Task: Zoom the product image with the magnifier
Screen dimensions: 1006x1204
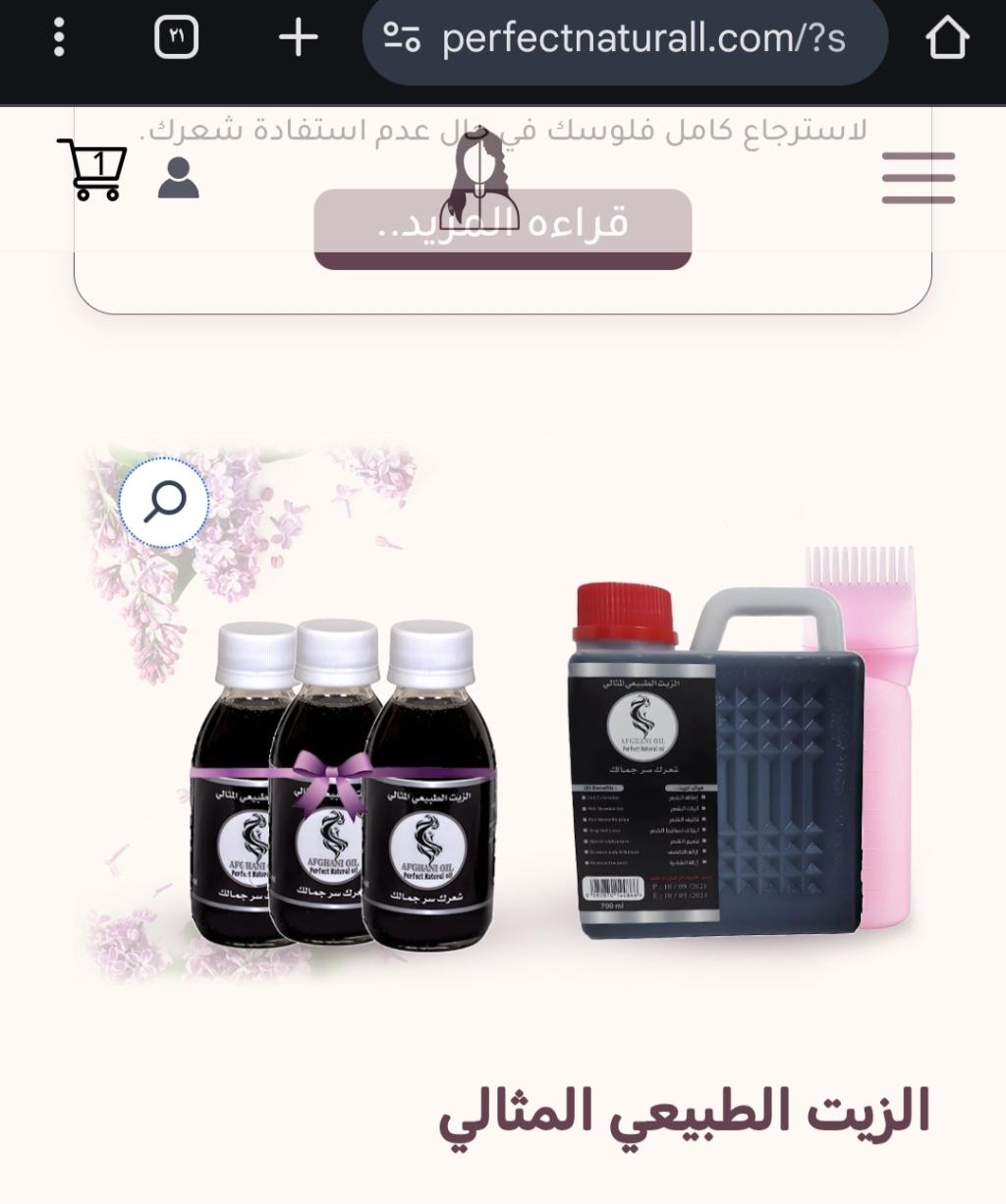Action: [164, 503]
